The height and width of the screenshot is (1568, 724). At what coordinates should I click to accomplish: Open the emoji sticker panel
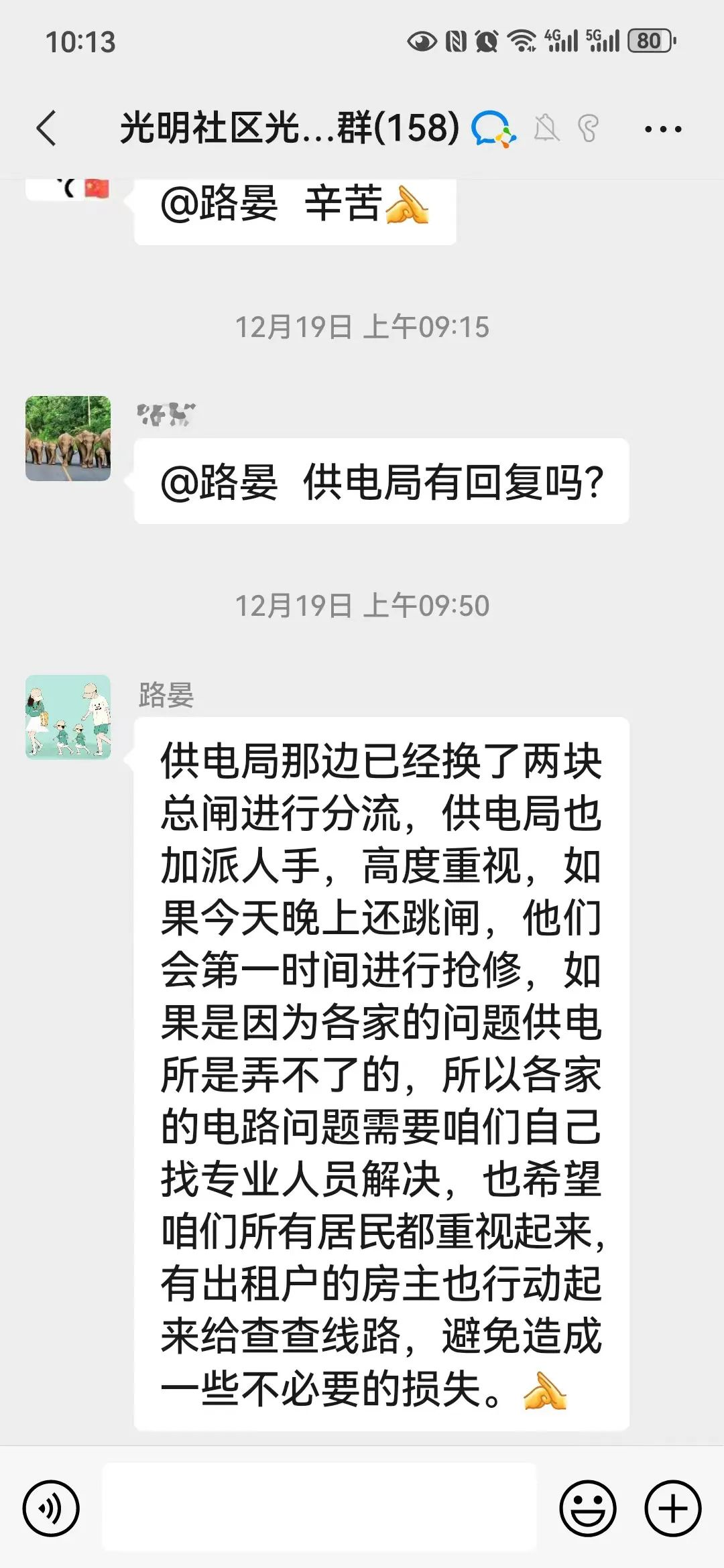(587, 1508)
